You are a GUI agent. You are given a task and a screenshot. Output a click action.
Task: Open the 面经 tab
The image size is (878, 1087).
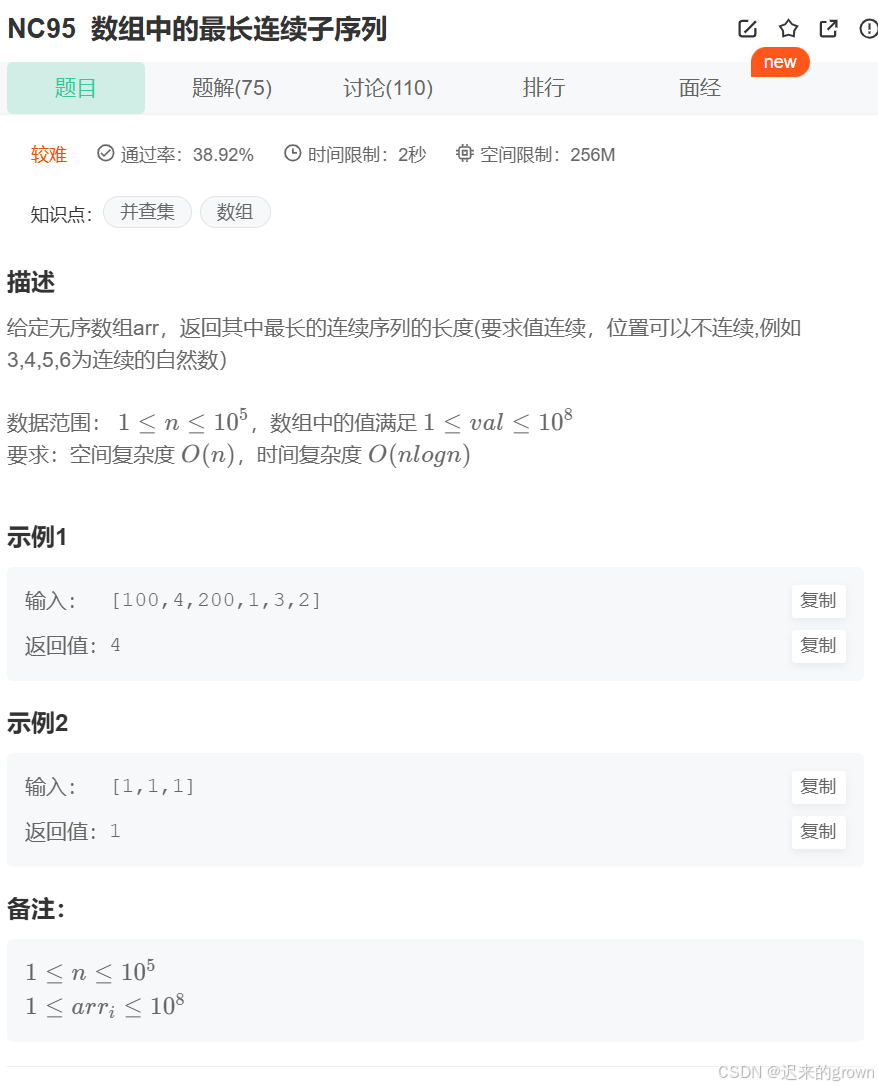700,88
